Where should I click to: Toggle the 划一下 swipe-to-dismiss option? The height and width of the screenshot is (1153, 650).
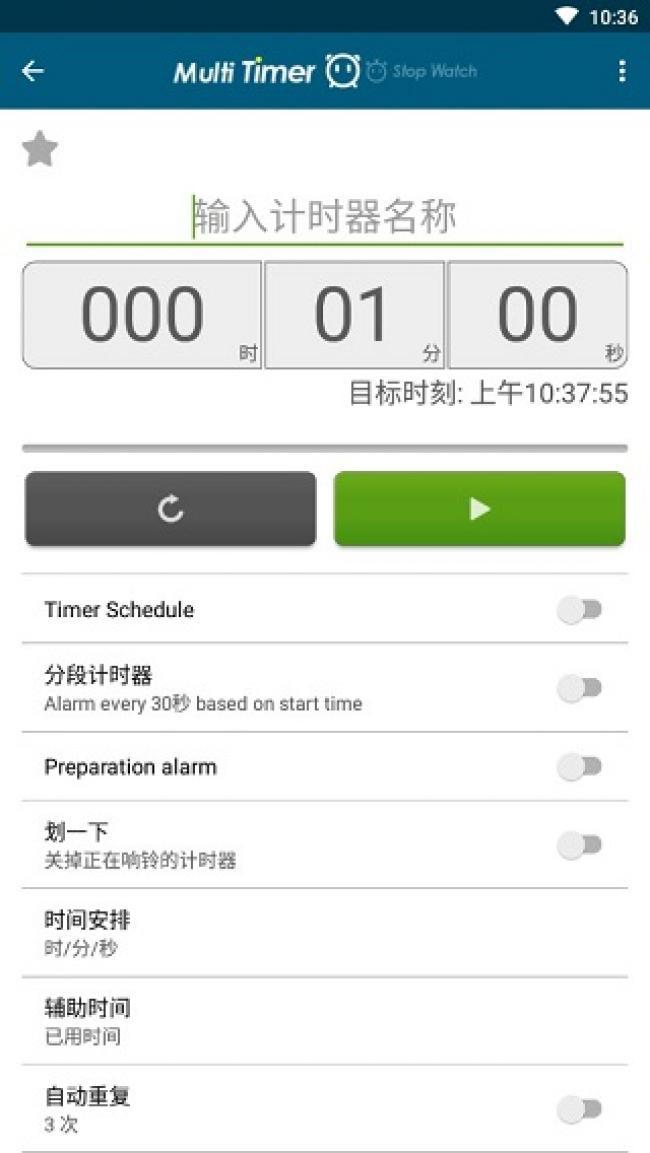579,845
